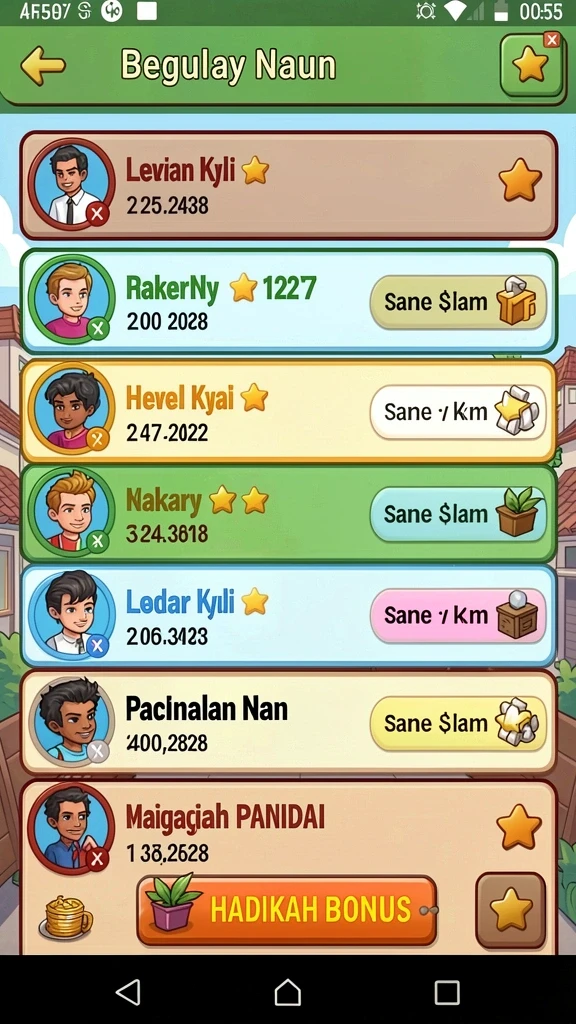
Task: Open the star button beside HADIKAH BONUS
Action: coord(510,910)
